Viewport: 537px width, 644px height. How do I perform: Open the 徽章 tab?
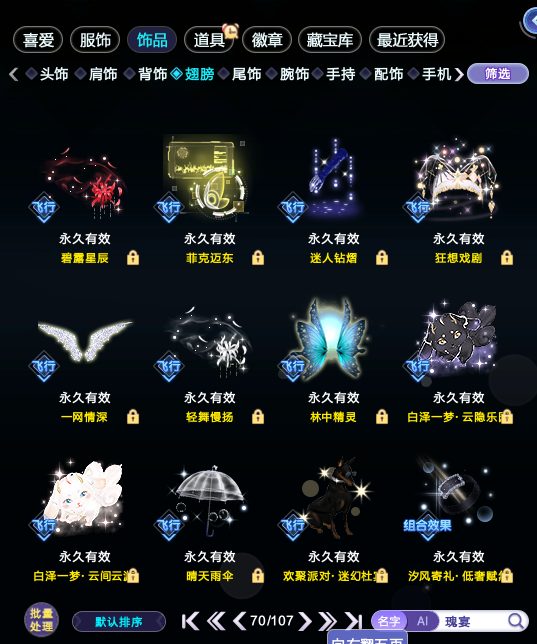point(267,40)
